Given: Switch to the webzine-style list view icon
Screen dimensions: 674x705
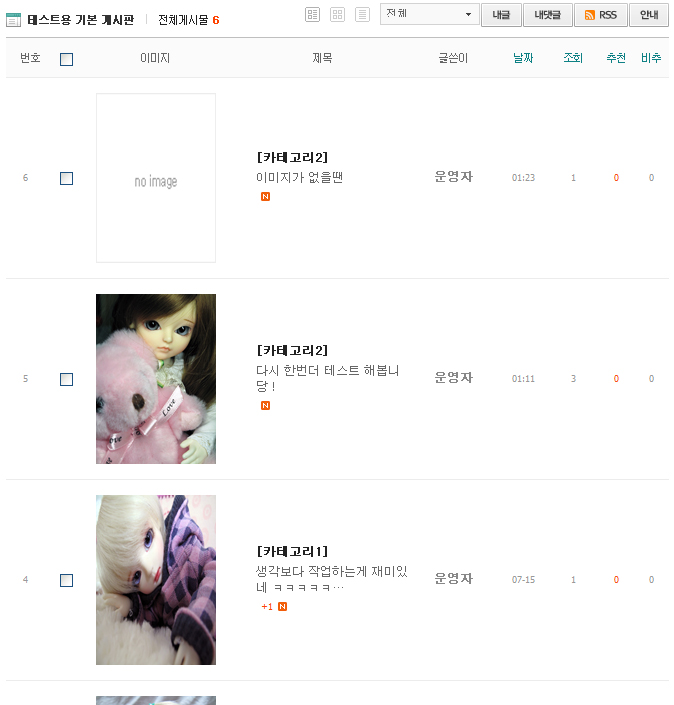Looking at the screenshot, I should click(312, 15).
